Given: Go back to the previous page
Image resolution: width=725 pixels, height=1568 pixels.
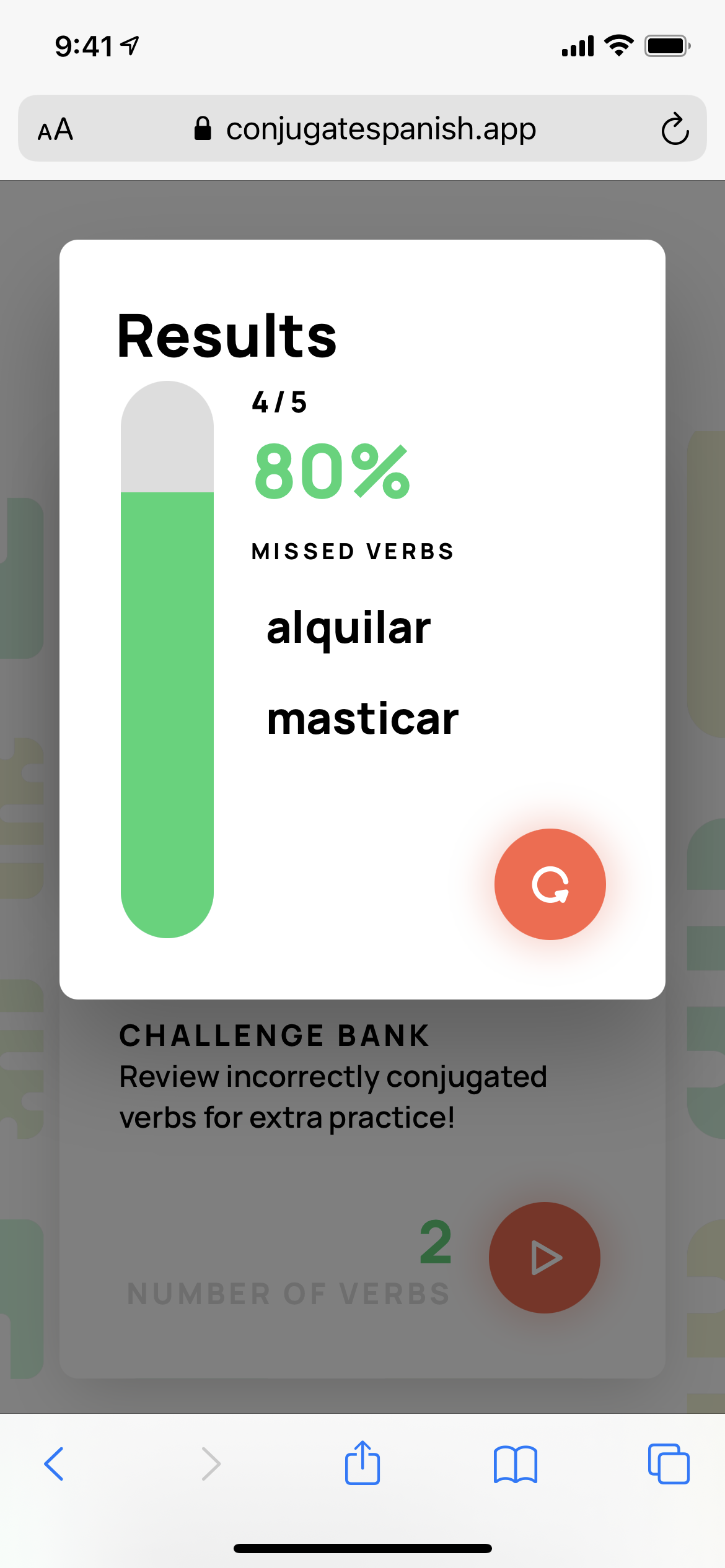Looking at the screenshot, I should [x=55, y=1464].
